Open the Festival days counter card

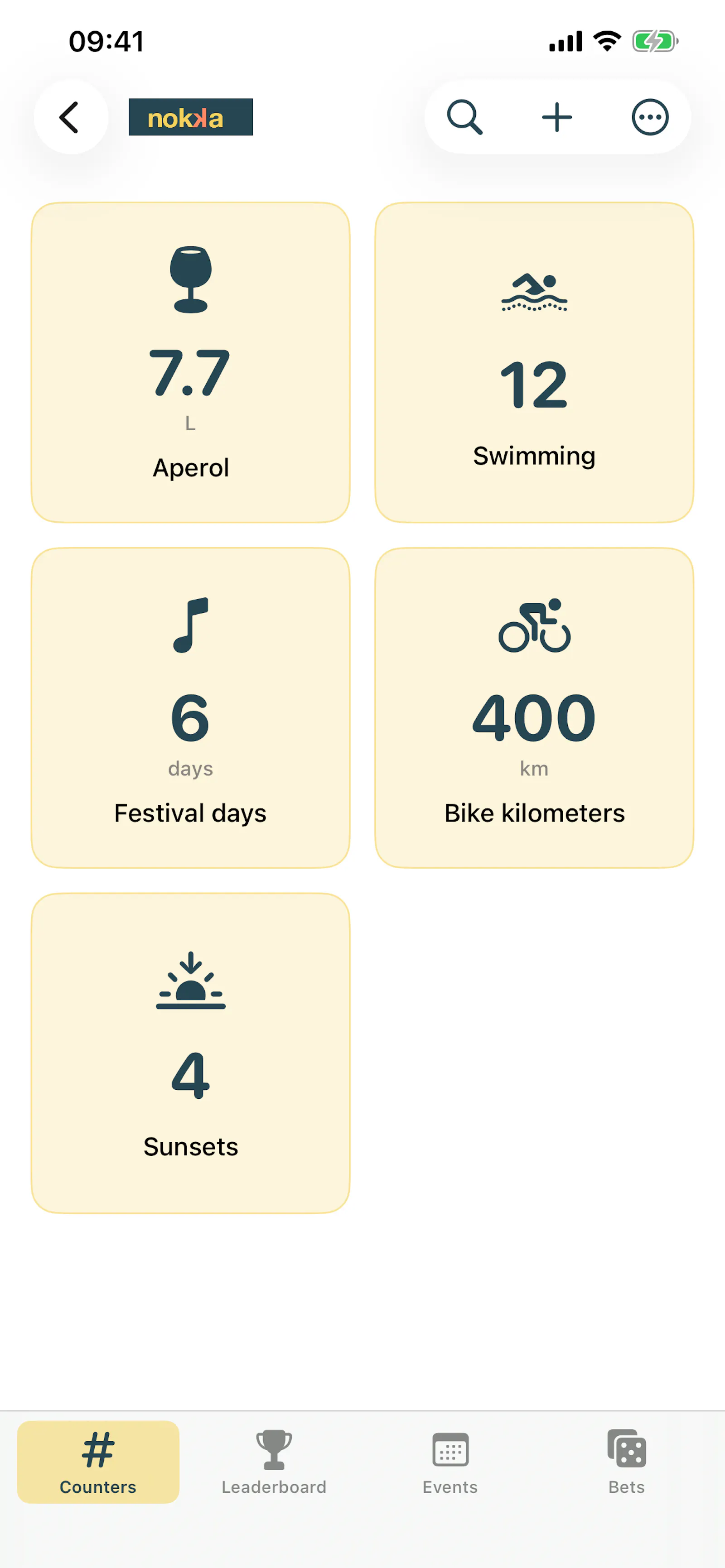pos(190,708)
